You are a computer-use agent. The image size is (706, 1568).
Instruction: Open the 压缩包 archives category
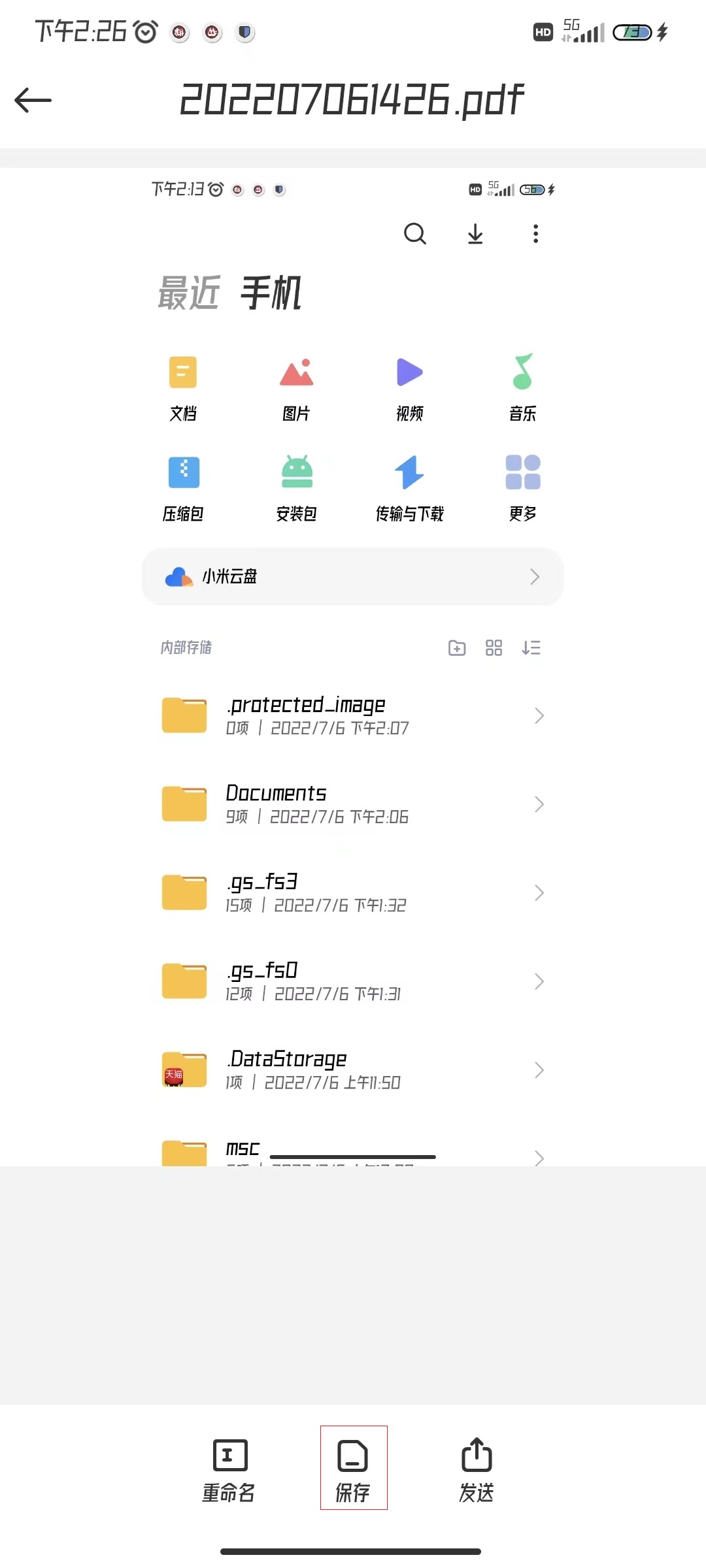pyautogui.click(x=183, y=489)
